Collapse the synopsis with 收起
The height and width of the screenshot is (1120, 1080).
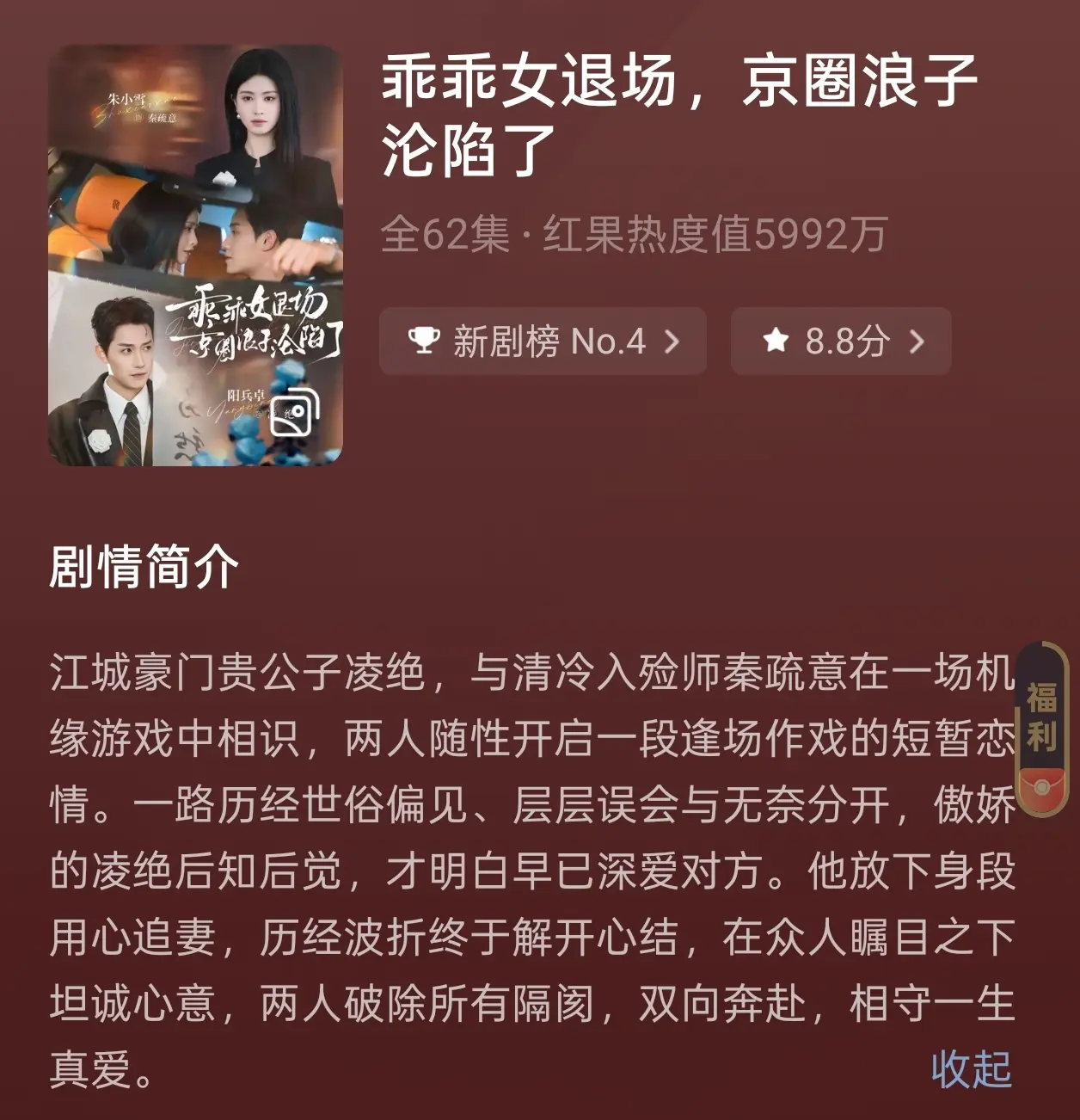click(971, 1069)
